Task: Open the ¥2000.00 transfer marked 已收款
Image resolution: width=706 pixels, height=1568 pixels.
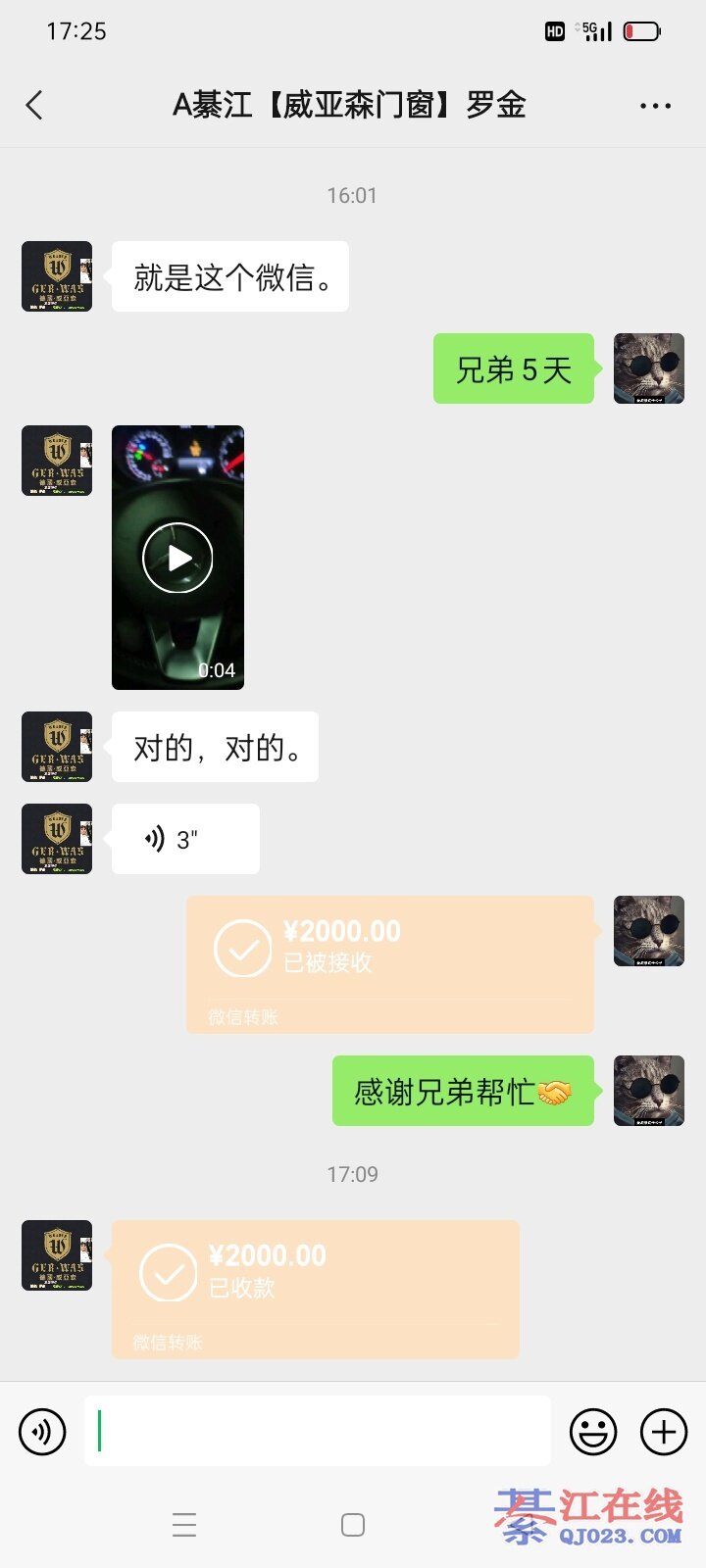Action: click(x=315, y=1288)
